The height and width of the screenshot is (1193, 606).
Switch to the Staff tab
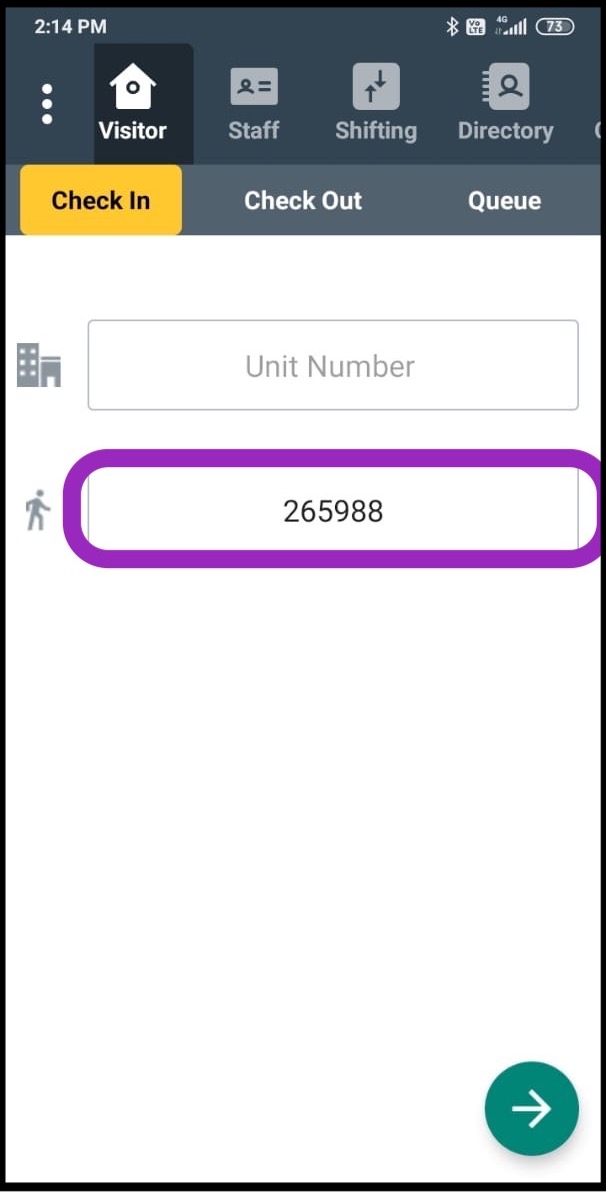click(254, 104)
